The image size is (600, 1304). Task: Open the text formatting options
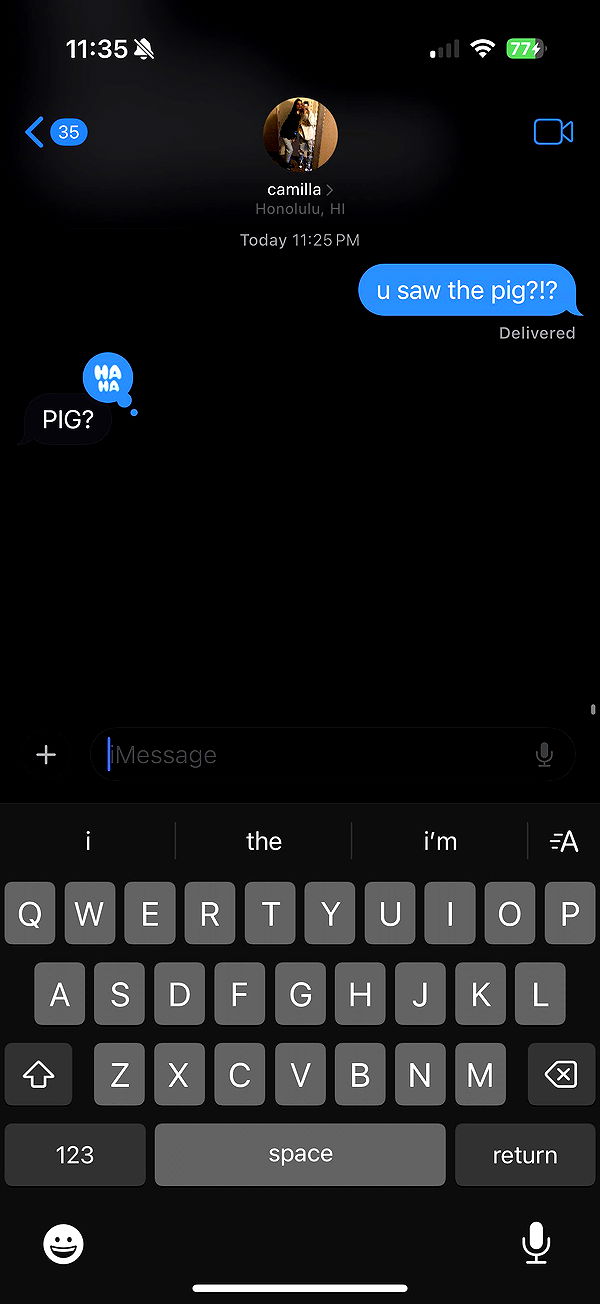[x=565, y=841]
